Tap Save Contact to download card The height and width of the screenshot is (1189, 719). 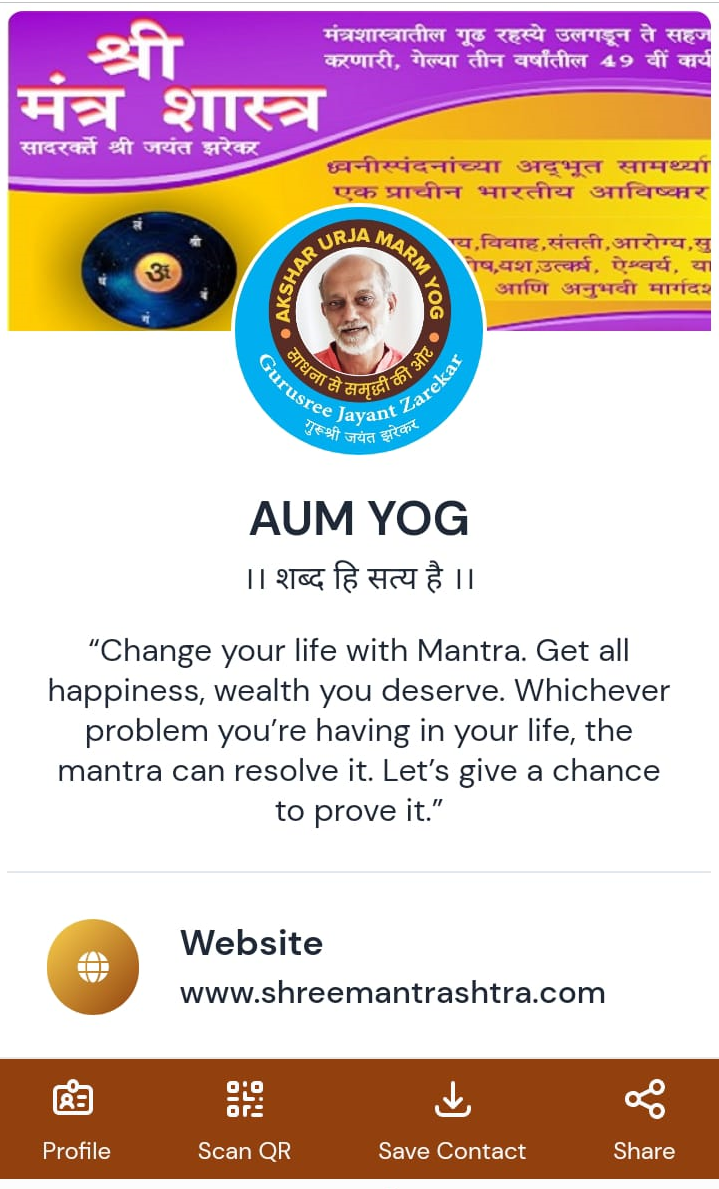[452, 1121]
